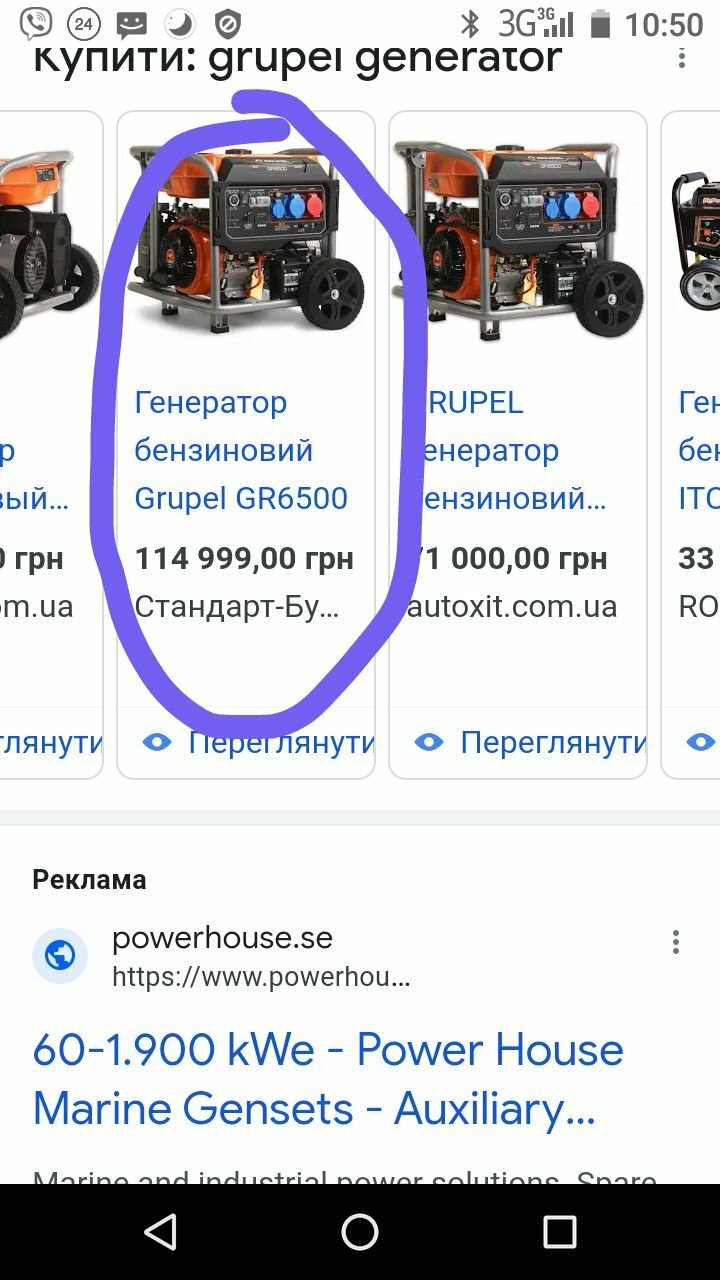
Task: Open the Power House Marine Gensets ad link
Action: tap(328, 1079)
